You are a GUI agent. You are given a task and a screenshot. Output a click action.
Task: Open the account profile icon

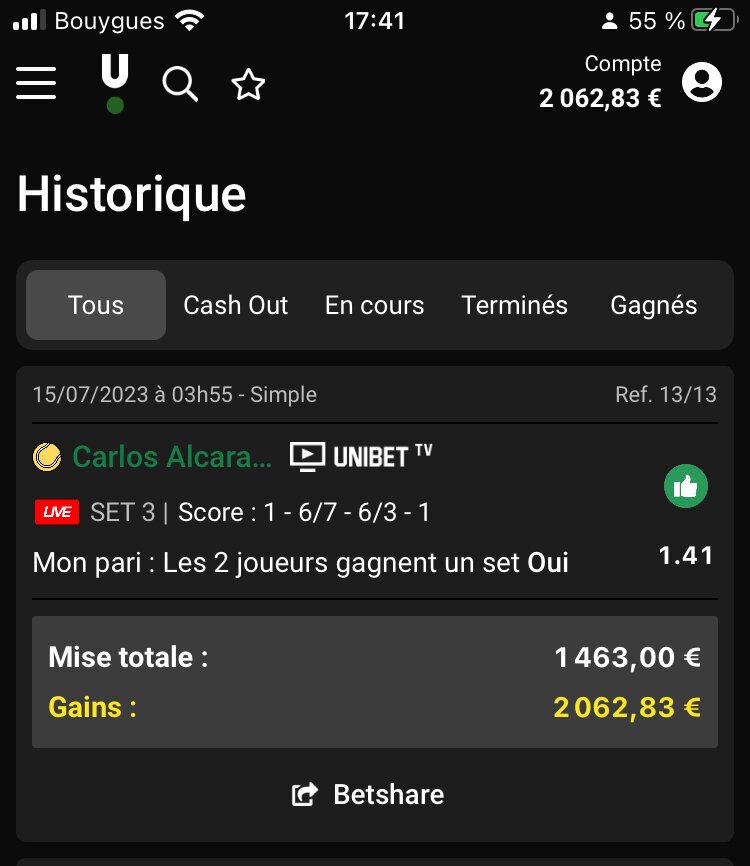(701, 82)
